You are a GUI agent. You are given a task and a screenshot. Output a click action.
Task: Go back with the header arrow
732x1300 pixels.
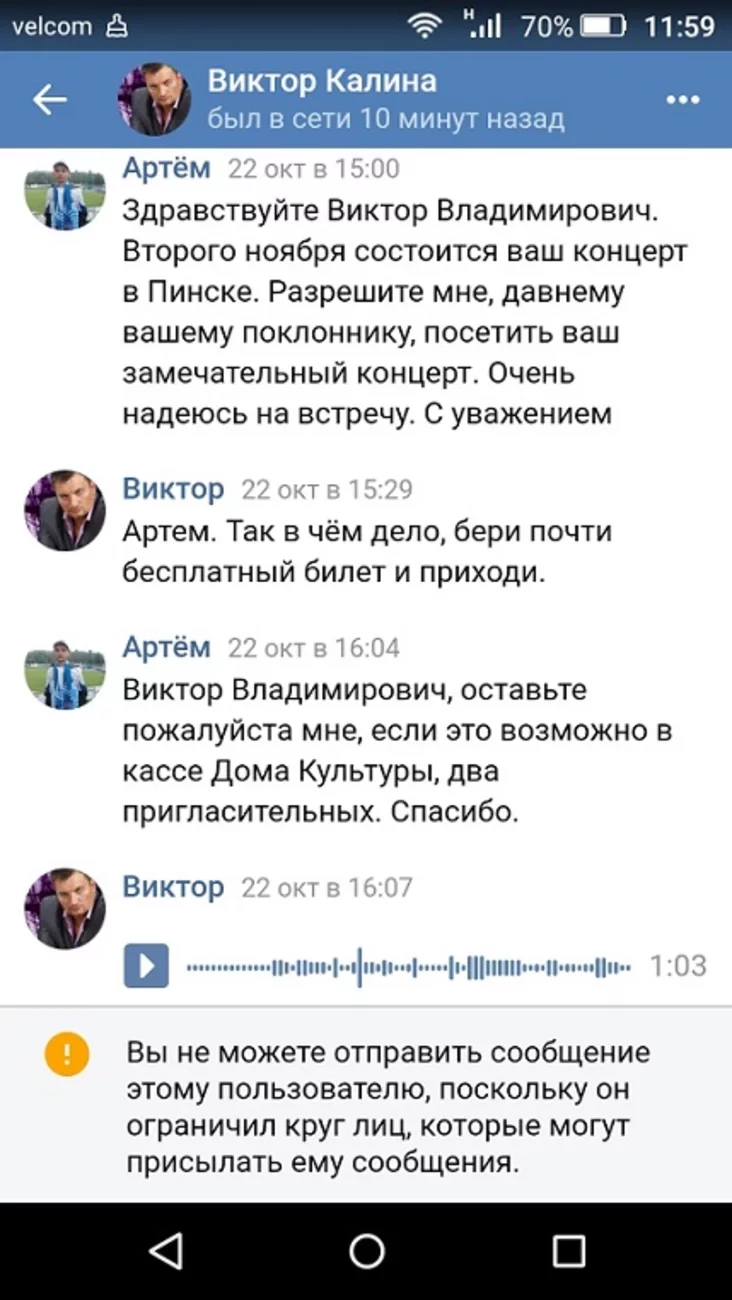(x=49, y=99)
